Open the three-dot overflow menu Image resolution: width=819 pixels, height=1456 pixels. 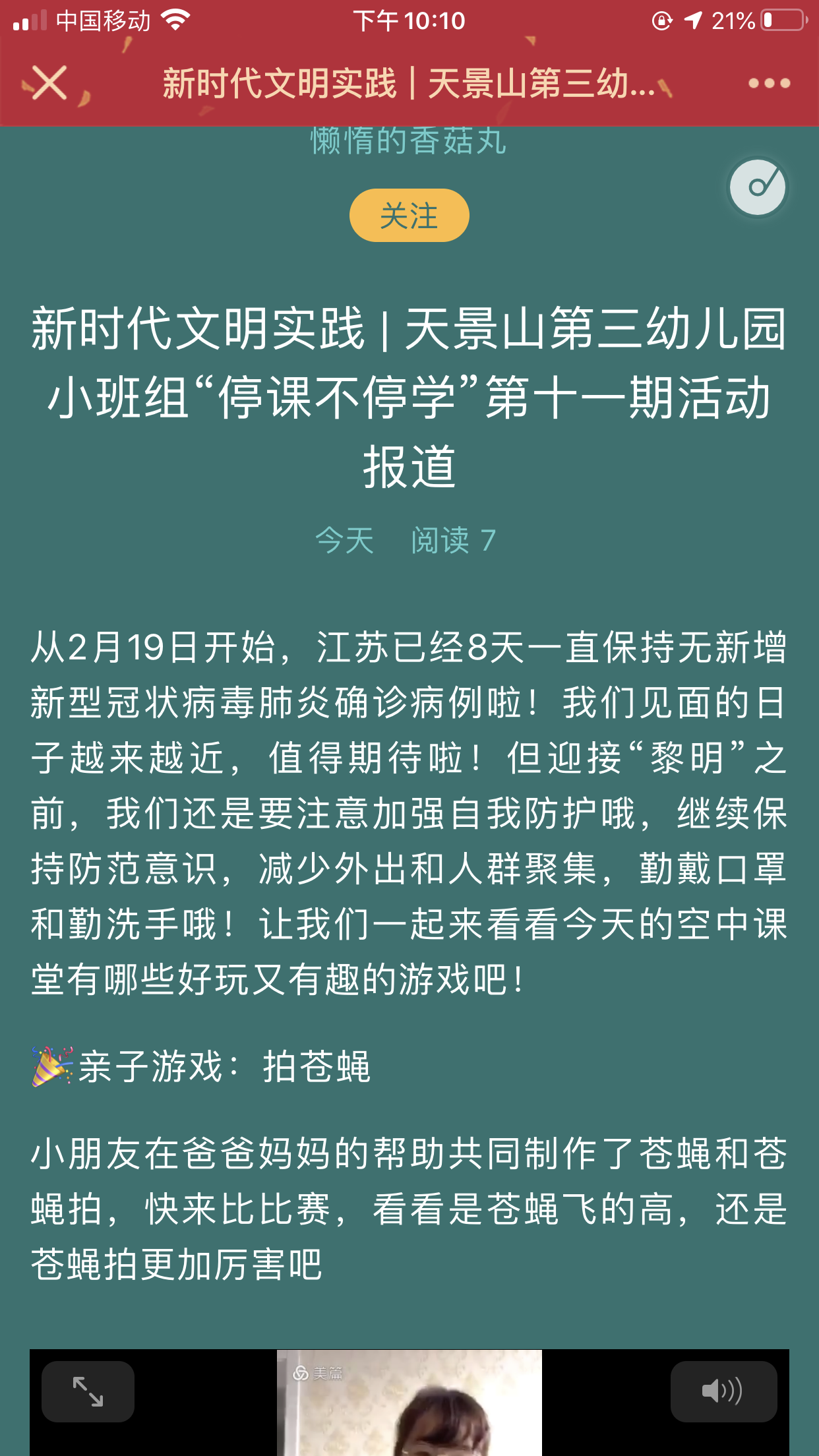point(769,83)
